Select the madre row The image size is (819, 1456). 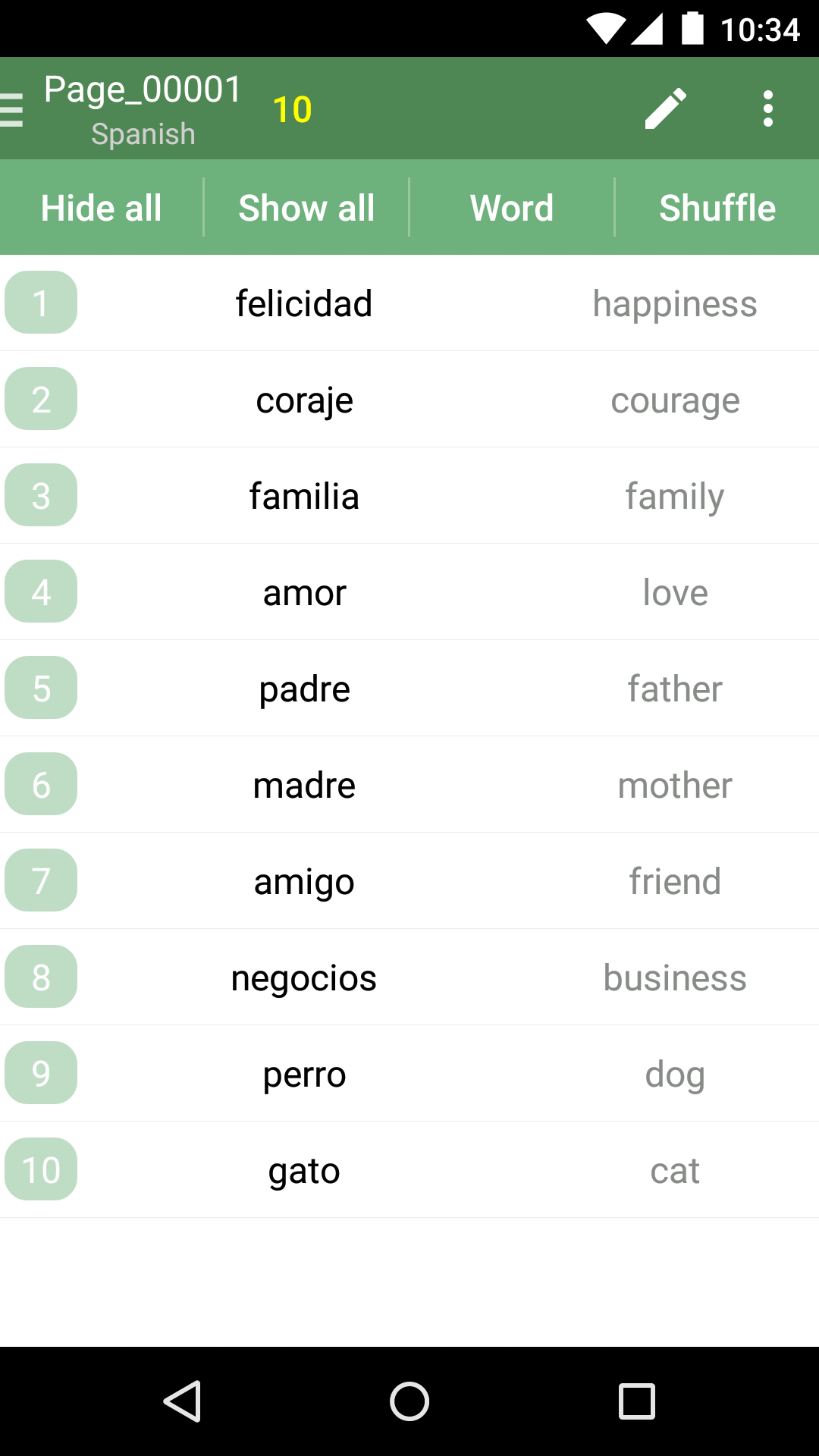click(304, 785)
